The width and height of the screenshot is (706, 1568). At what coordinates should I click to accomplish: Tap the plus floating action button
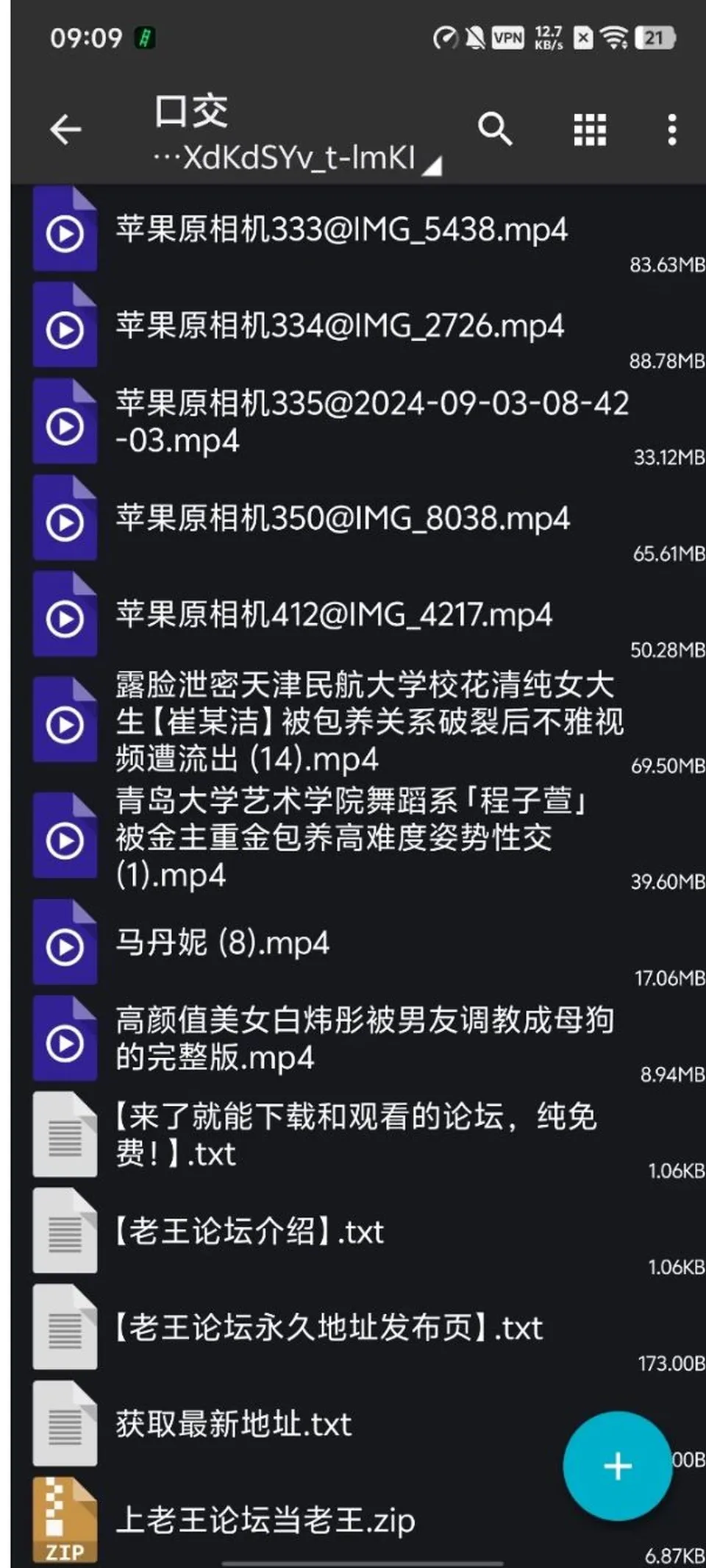tap(618, 1466)
